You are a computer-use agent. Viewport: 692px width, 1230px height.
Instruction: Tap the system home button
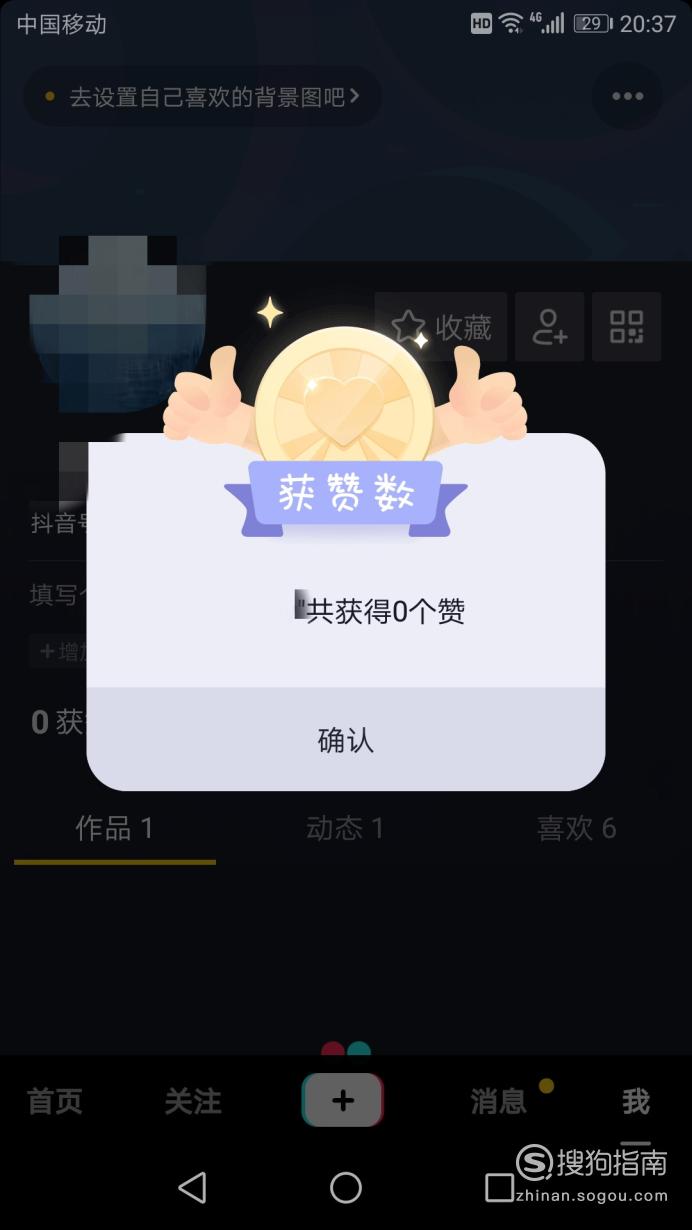(x=346, y=1187)
